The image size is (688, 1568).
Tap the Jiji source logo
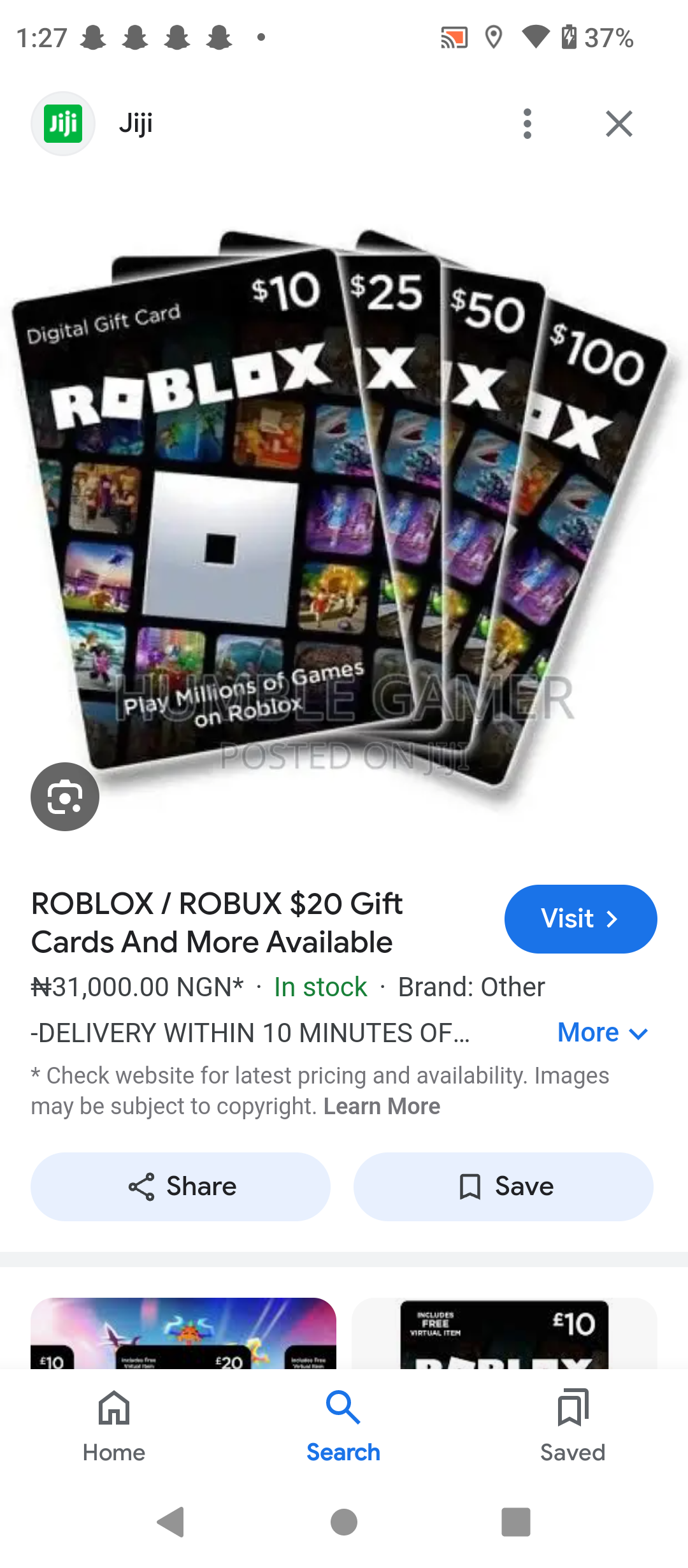63,124
